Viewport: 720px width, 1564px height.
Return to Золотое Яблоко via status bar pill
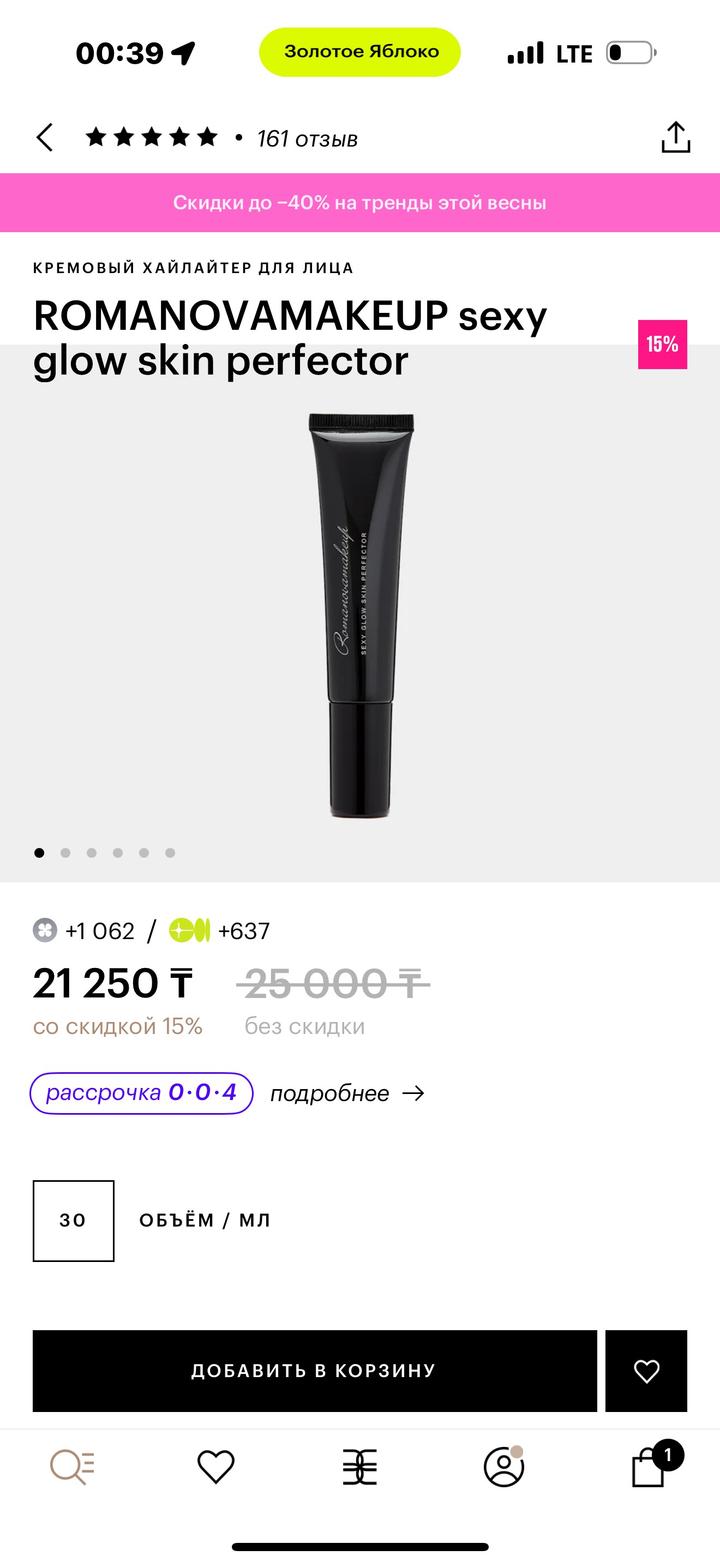coord(360,52)
